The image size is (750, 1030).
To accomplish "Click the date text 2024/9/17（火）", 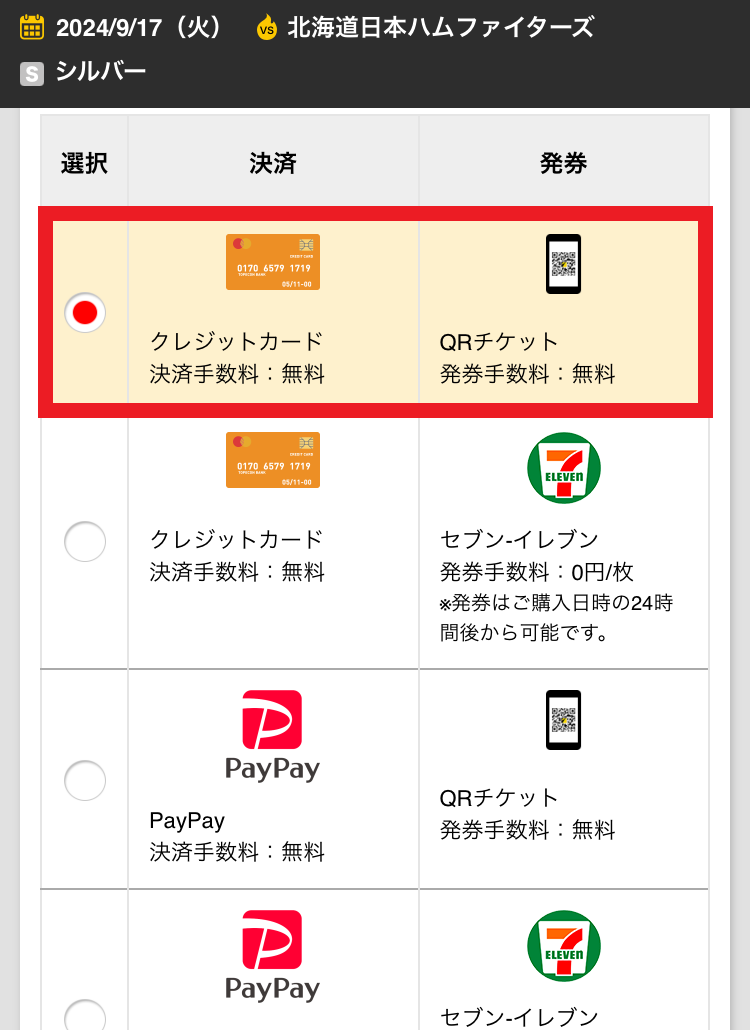I will click(140, 27).
